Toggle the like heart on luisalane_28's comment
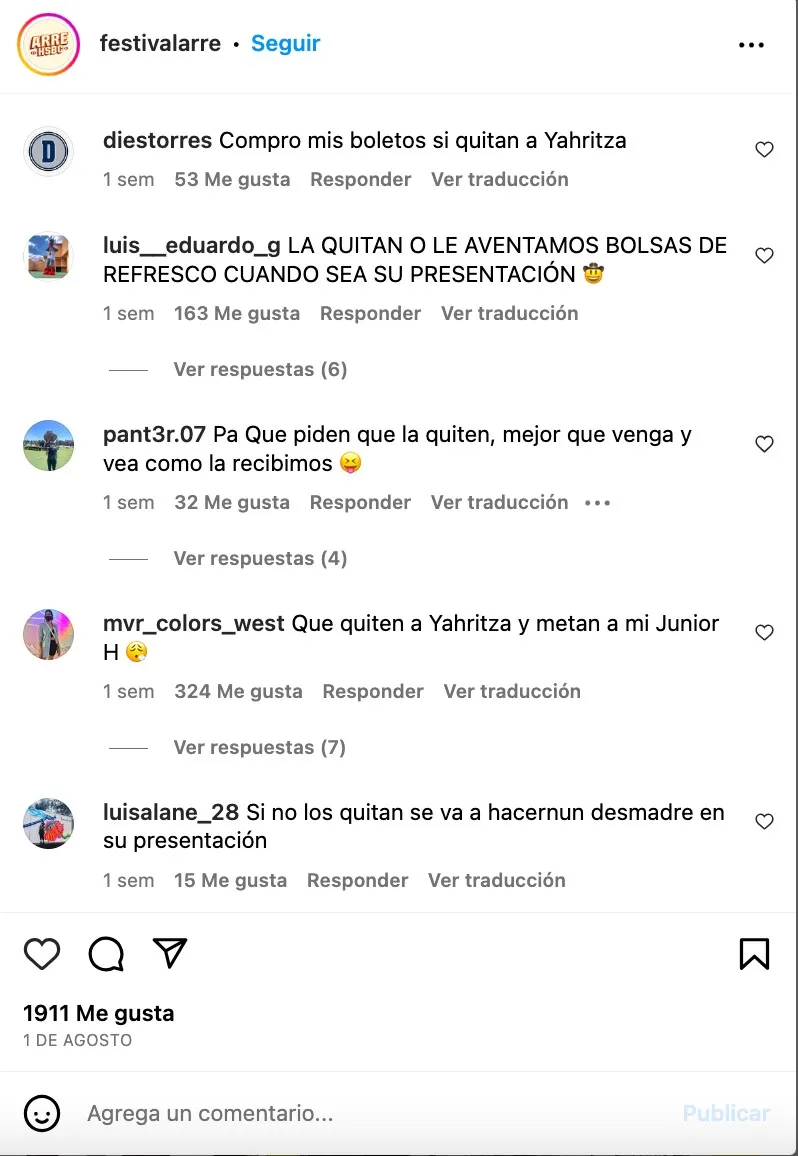 764,821
